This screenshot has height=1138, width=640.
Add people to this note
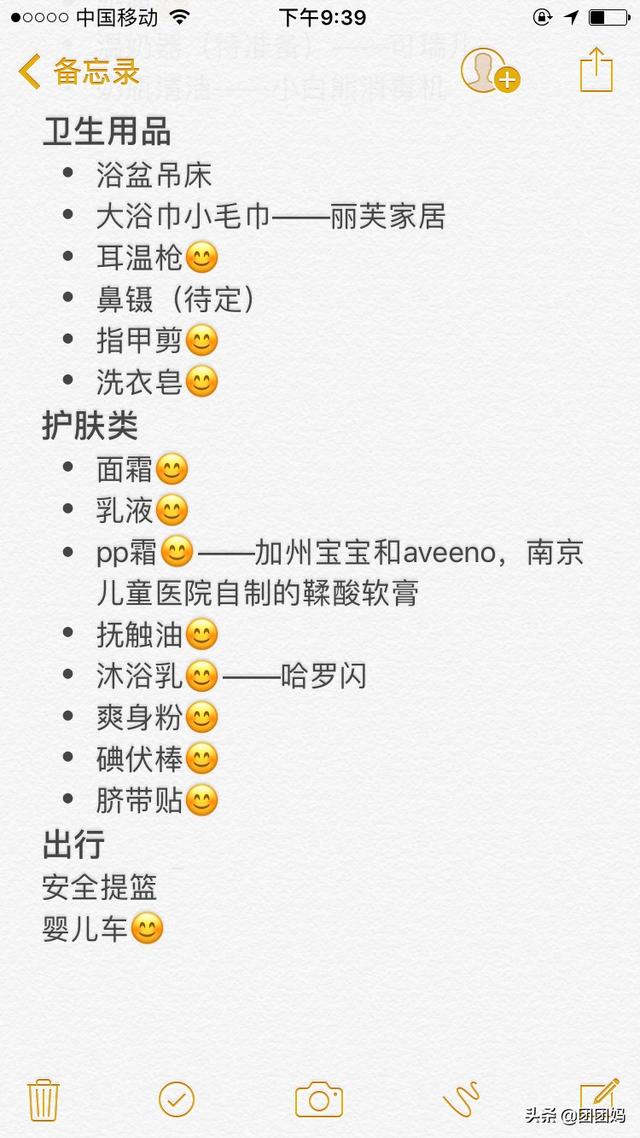pos(491,70)
